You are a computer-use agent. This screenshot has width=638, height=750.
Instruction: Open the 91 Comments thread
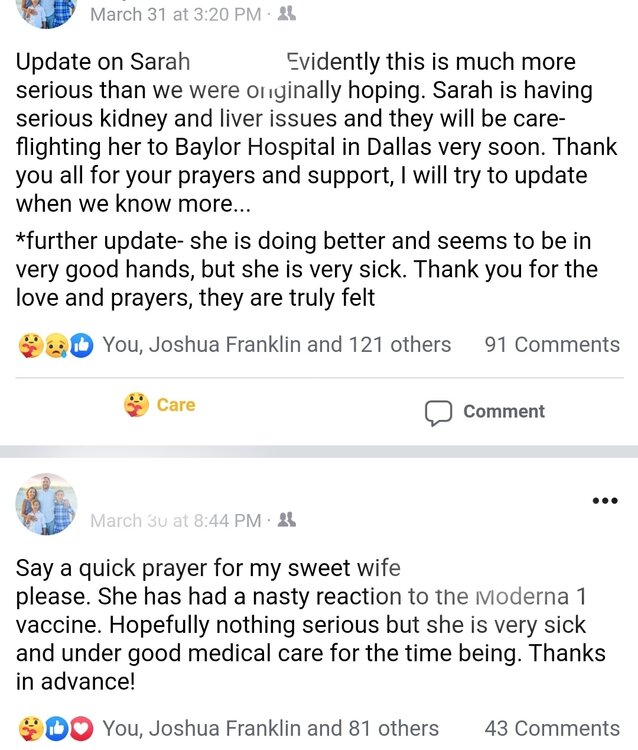[552, 344]
